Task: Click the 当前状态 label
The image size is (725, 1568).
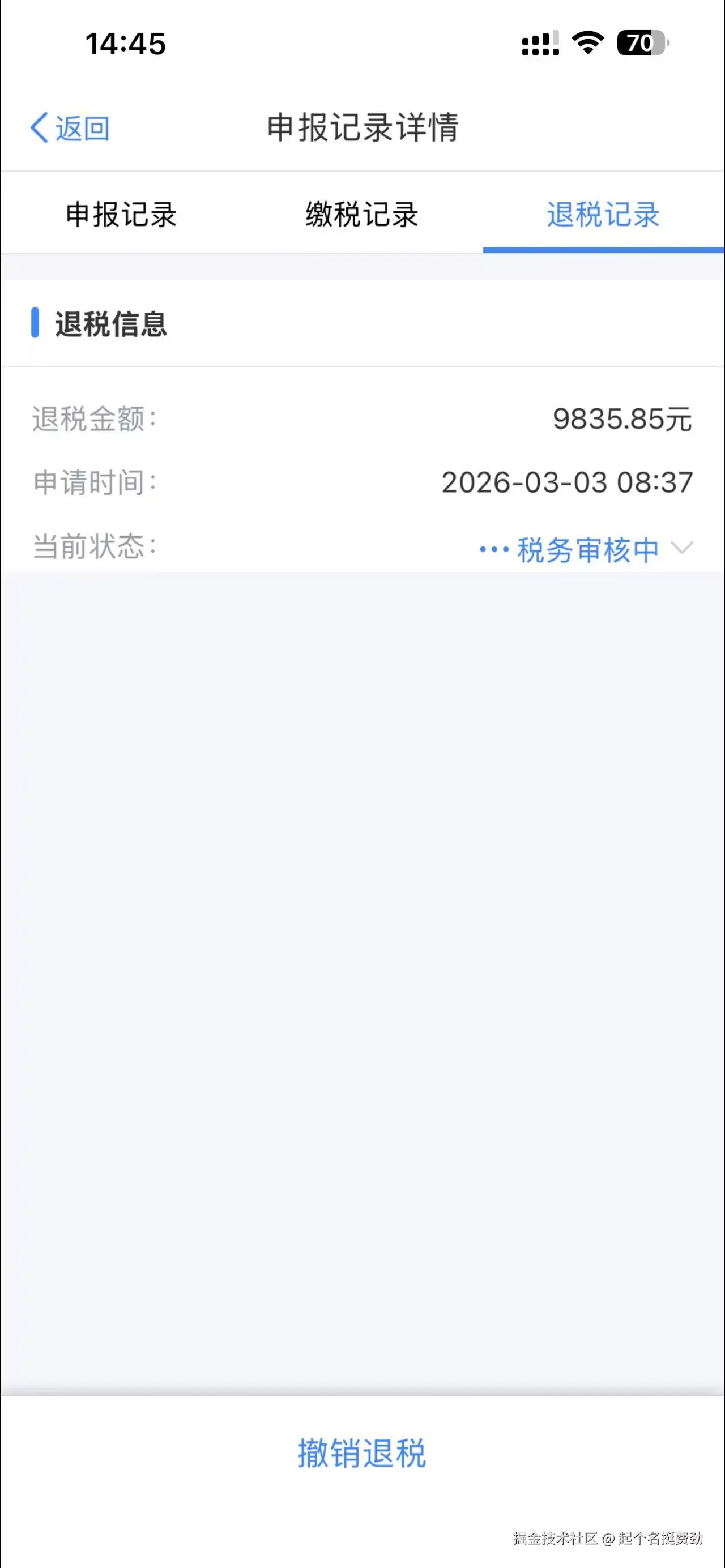Action: point(90,549)
